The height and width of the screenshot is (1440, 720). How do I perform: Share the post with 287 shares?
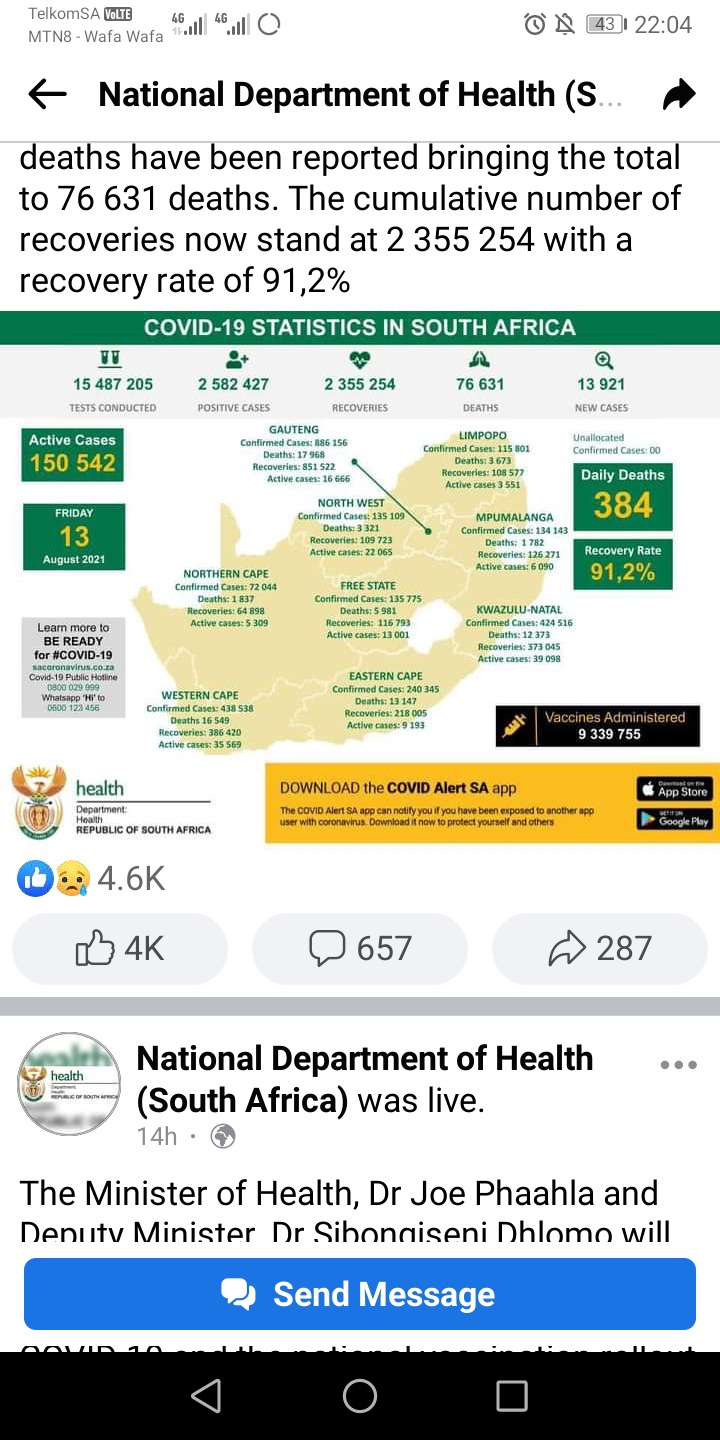pyautogui.click(x=600, y=948)
